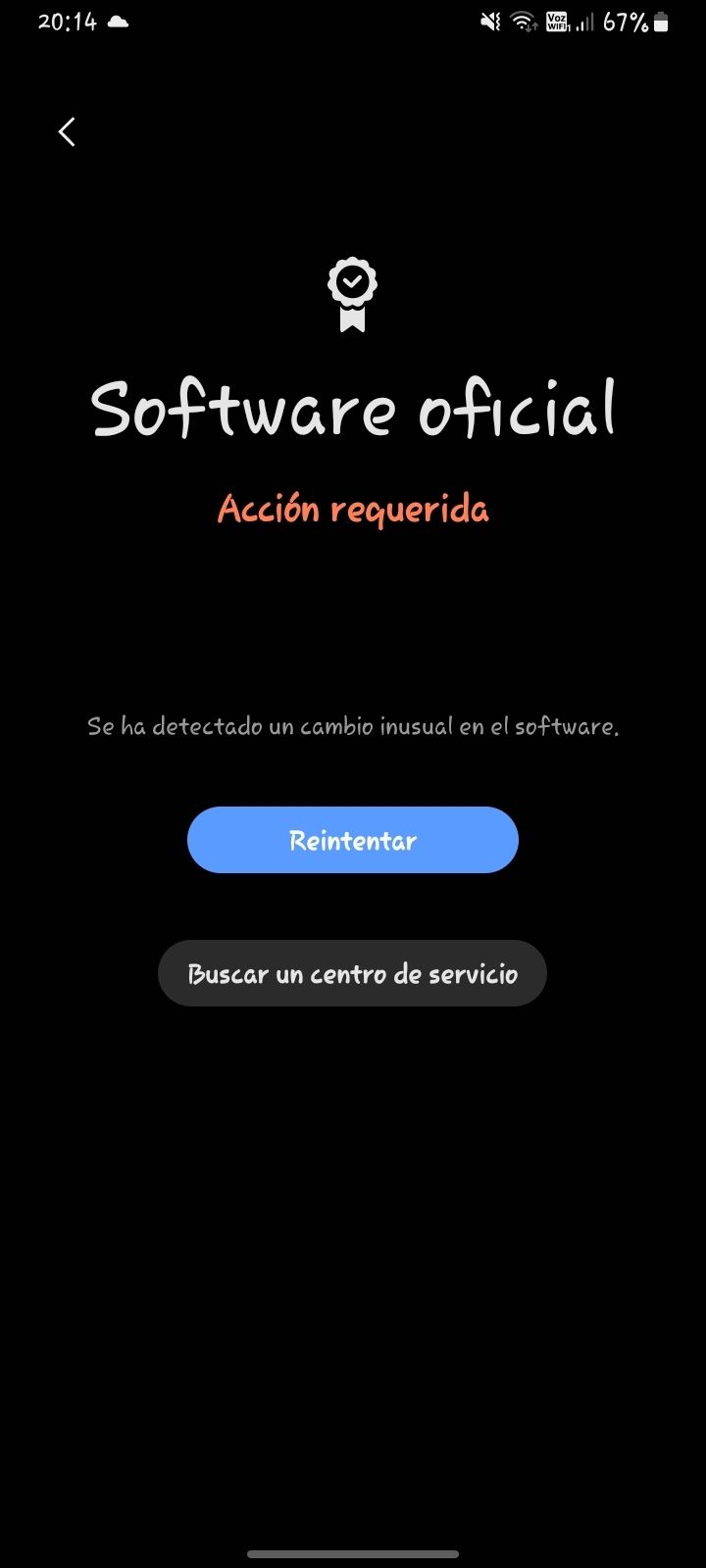The width and height of the screenshot is (706, 1568).
Task: Tap the Acción requerida warning text
Action: 353,508
